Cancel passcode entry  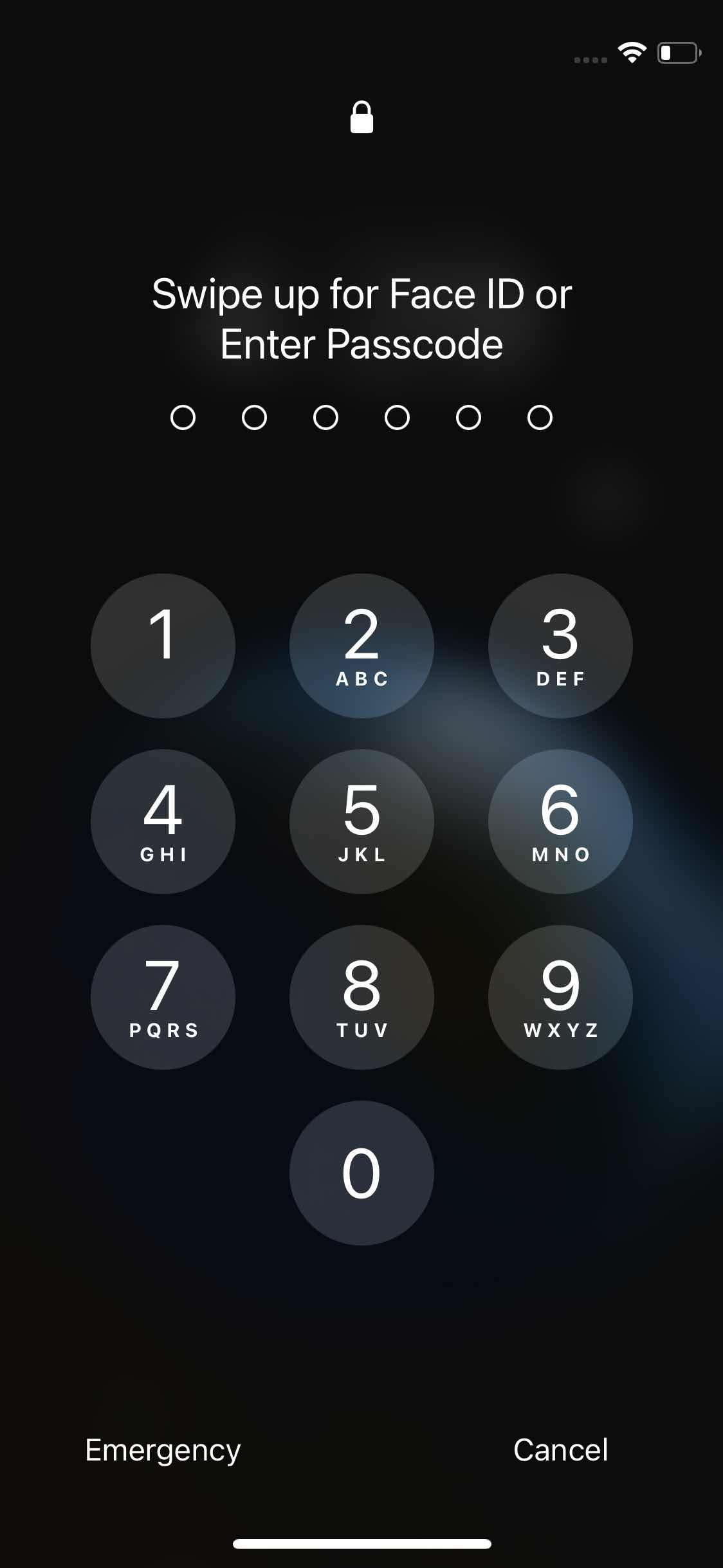tap(560, 1450)
